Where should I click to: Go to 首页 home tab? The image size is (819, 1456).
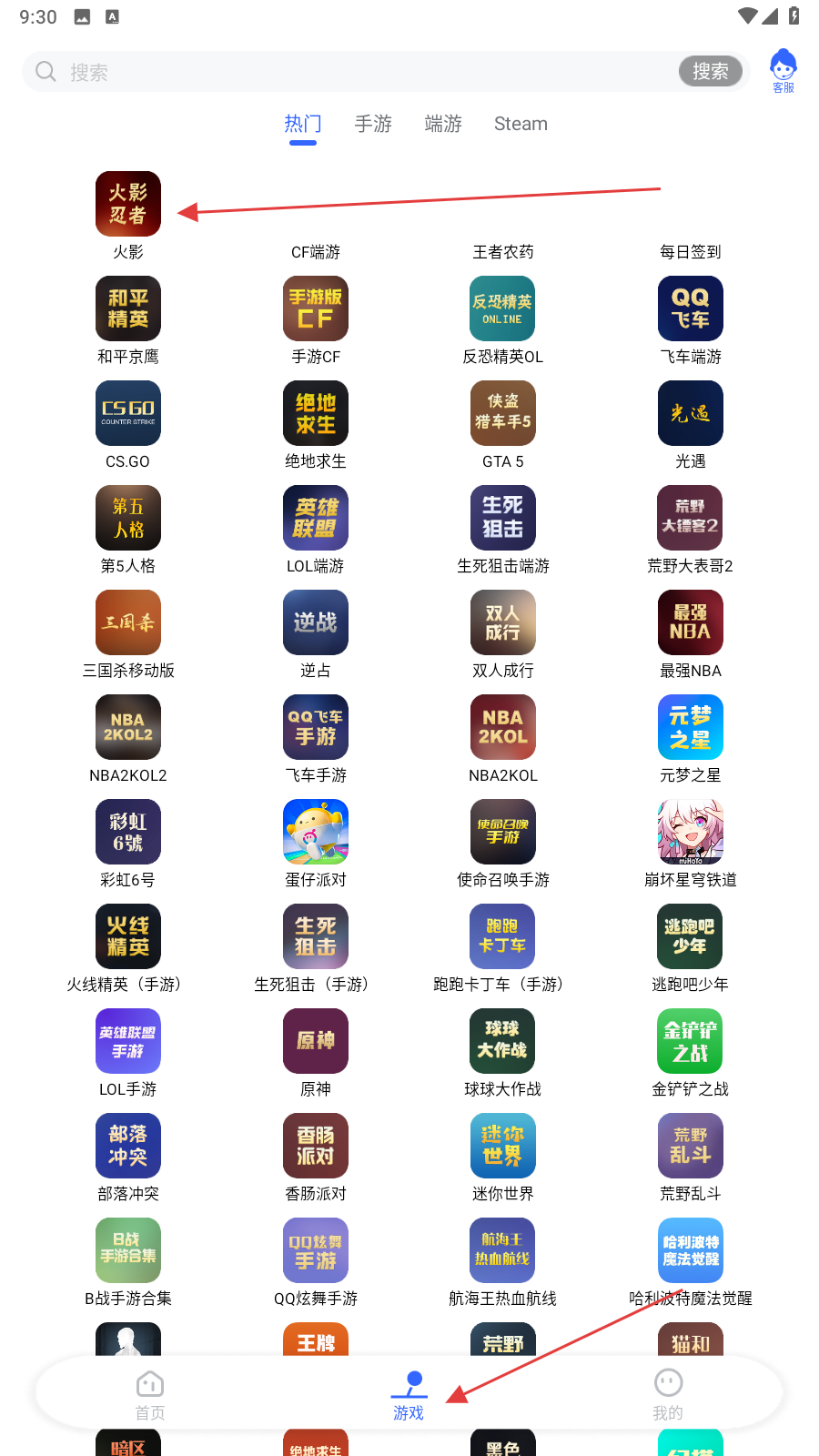(150, 1395)
